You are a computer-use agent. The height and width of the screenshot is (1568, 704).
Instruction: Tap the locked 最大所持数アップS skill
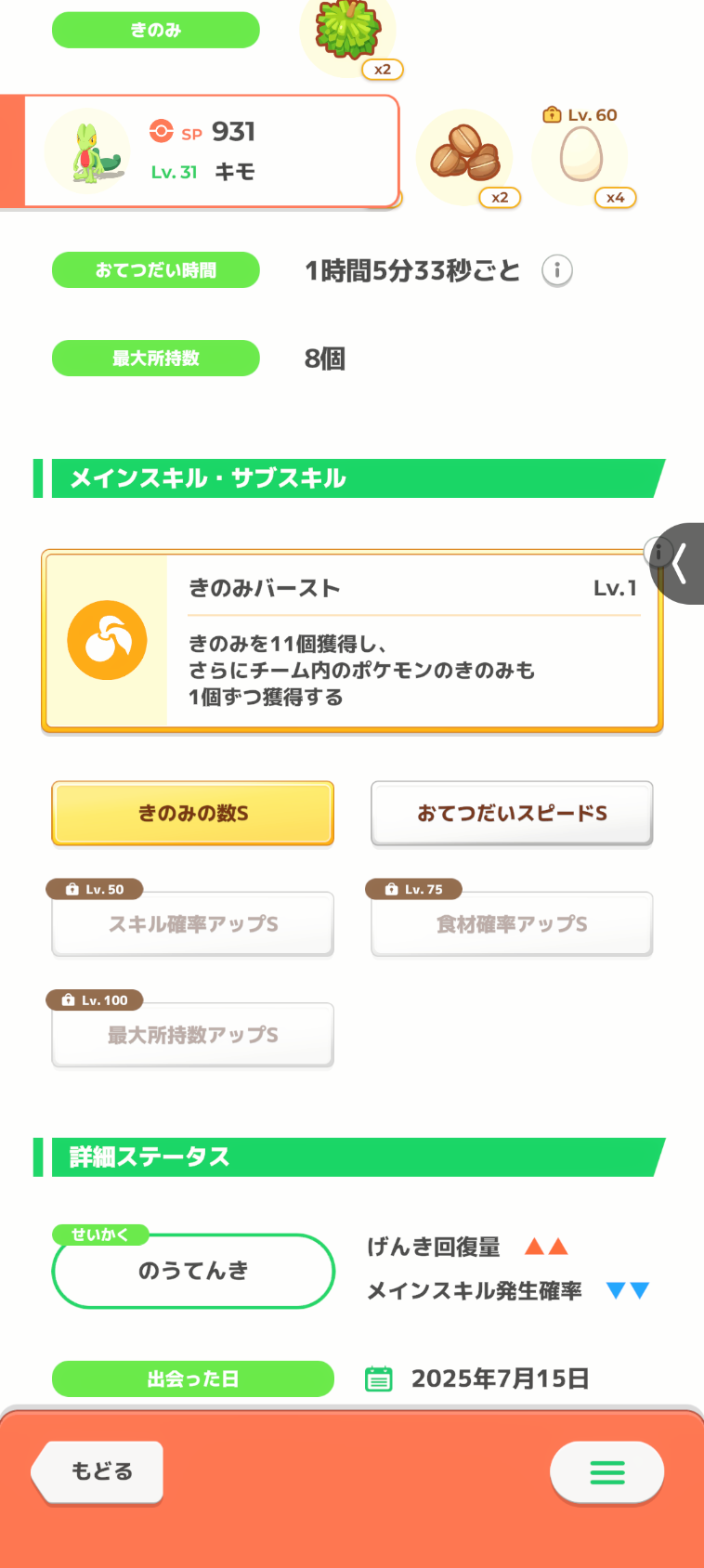pos(192,1035)
